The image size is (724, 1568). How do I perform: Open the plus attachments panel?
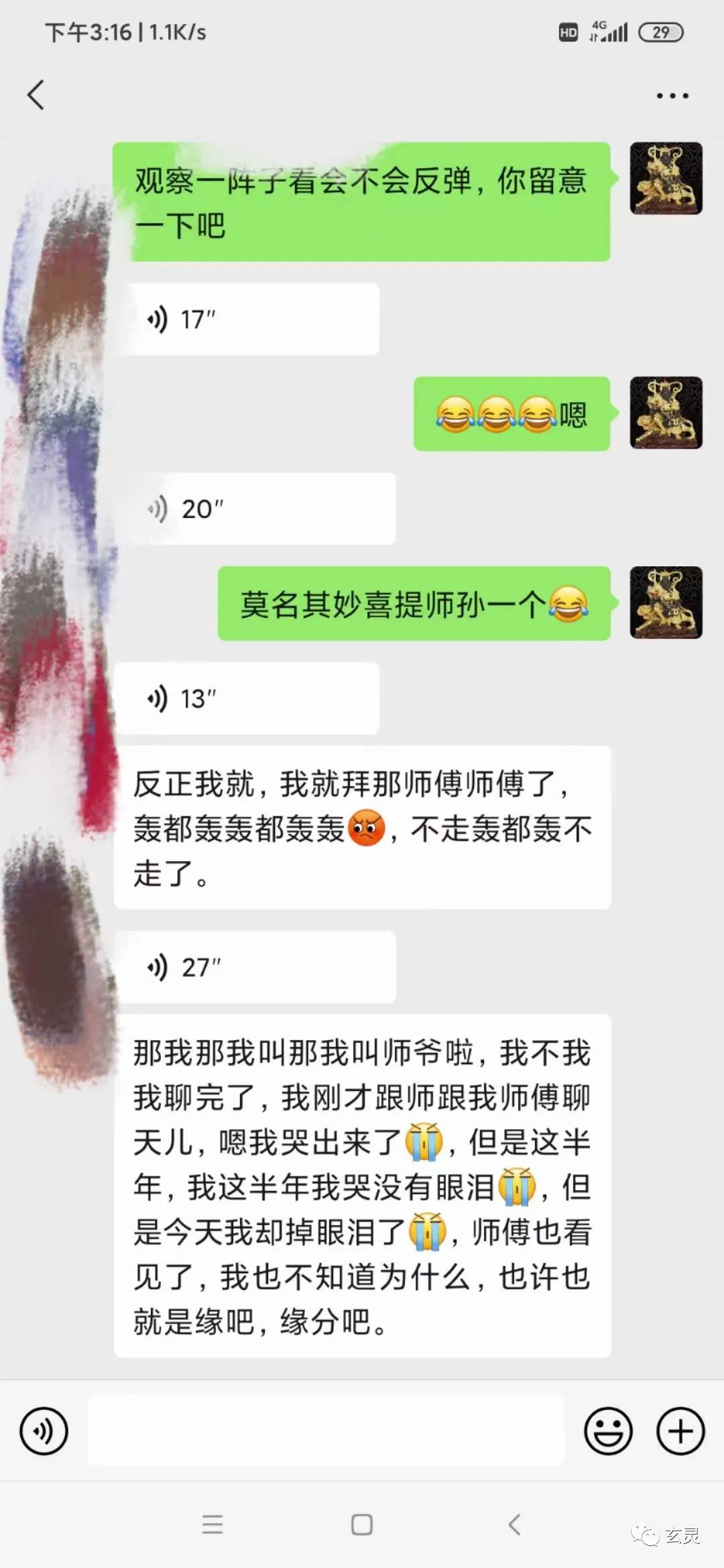click(680, 1431)
